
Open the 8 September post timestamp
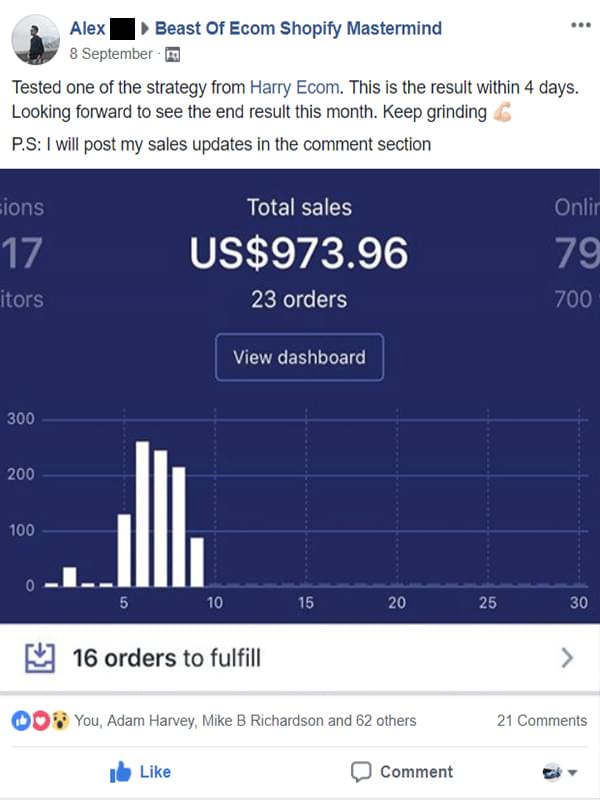[111, 54]
